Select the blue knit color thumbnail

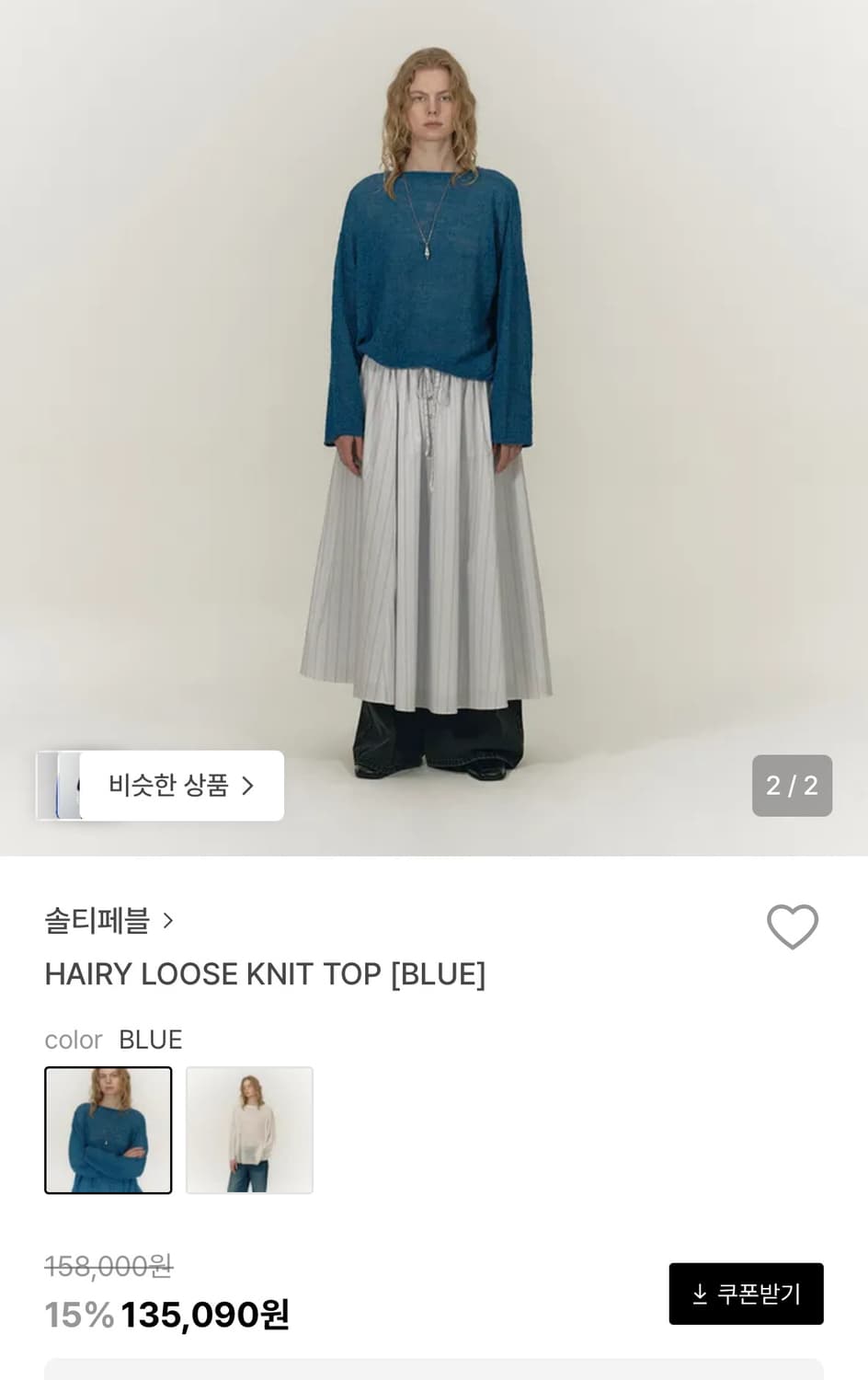[108, 1130]
